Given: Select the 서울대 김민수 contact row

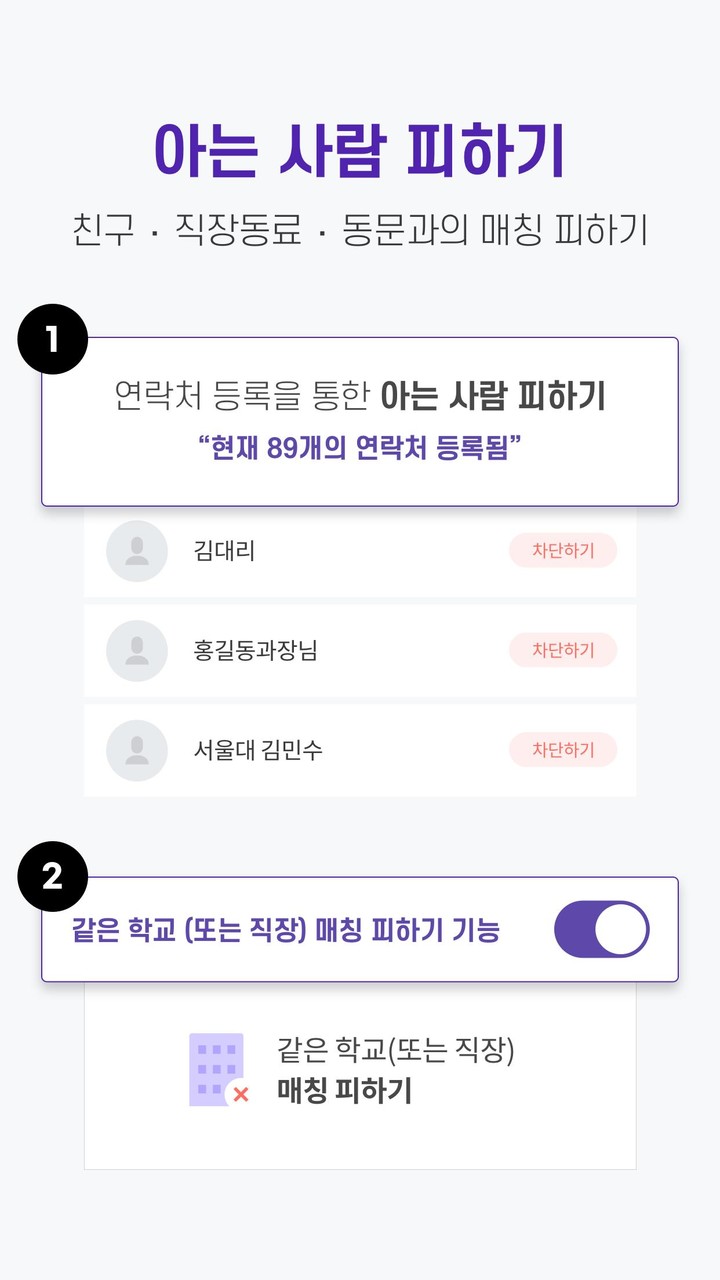Looking at the screenshot, I should (x=360, y=750).
